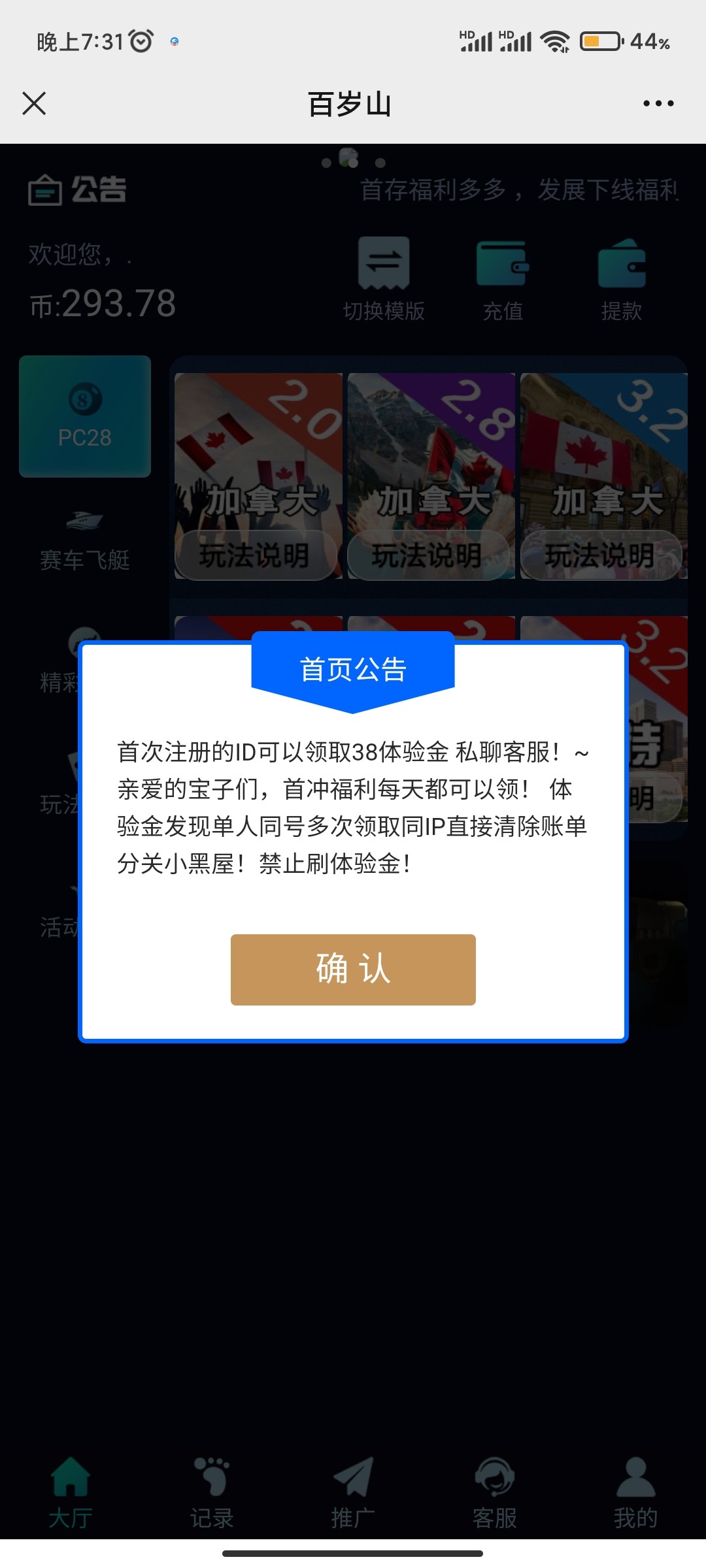
Task: Confirm the homepage announcement dialog
Action: (x=353, y=969)
